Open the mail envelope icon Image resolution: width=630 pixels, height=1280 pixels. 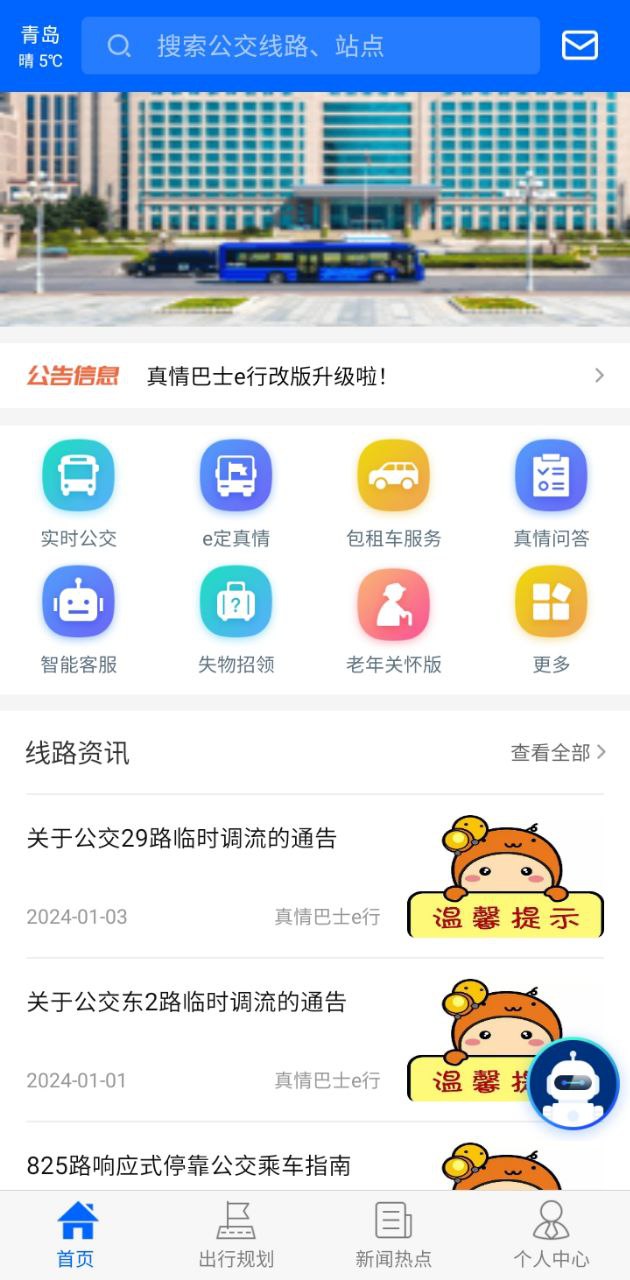coord(579,45)
